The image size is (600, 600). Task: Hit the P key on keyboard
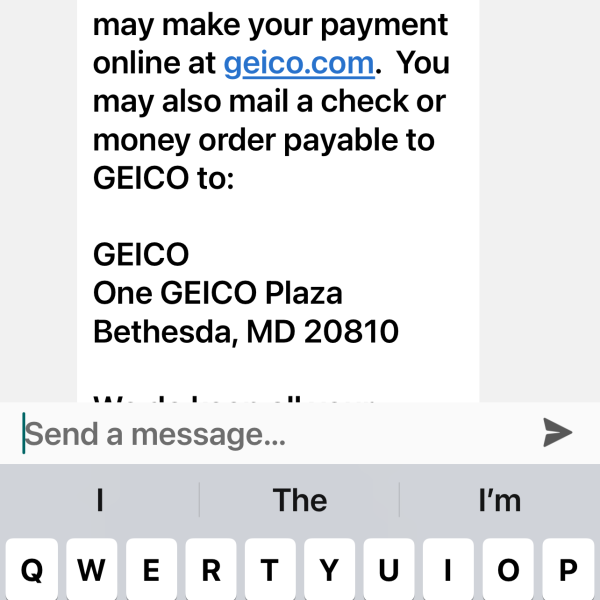click(569, 571)
